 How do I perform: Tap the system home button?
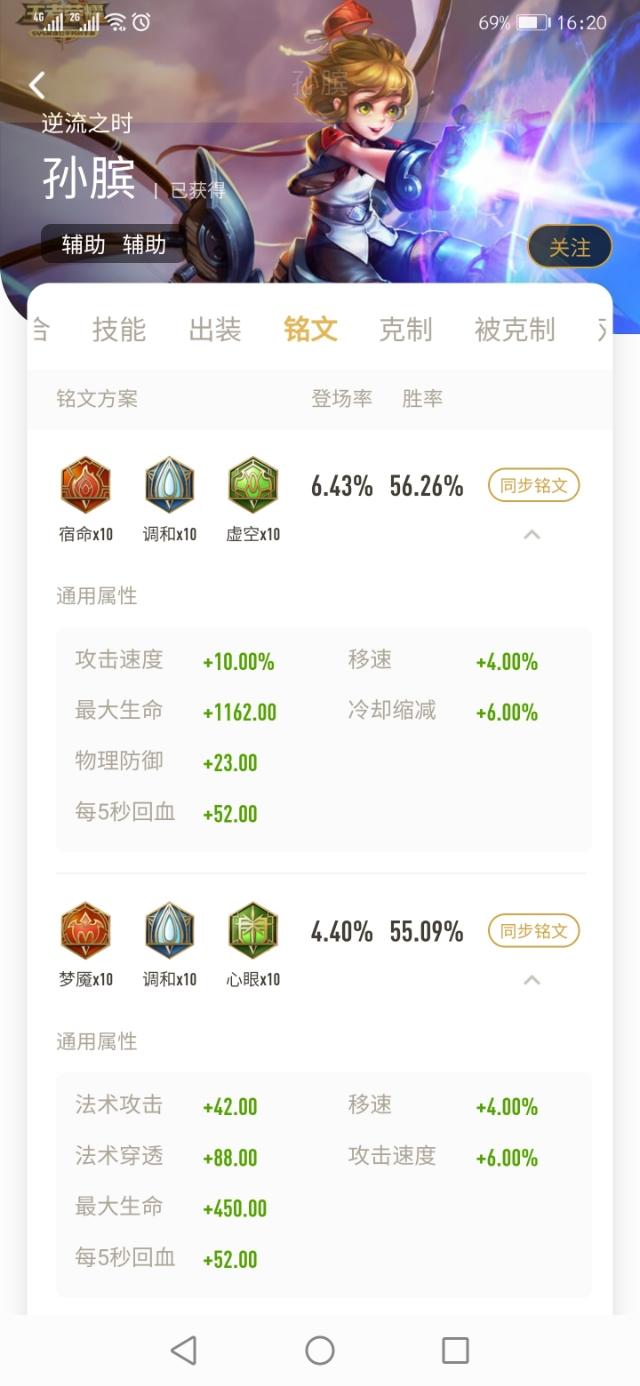pyautogui.click(x=320, y=1350)
